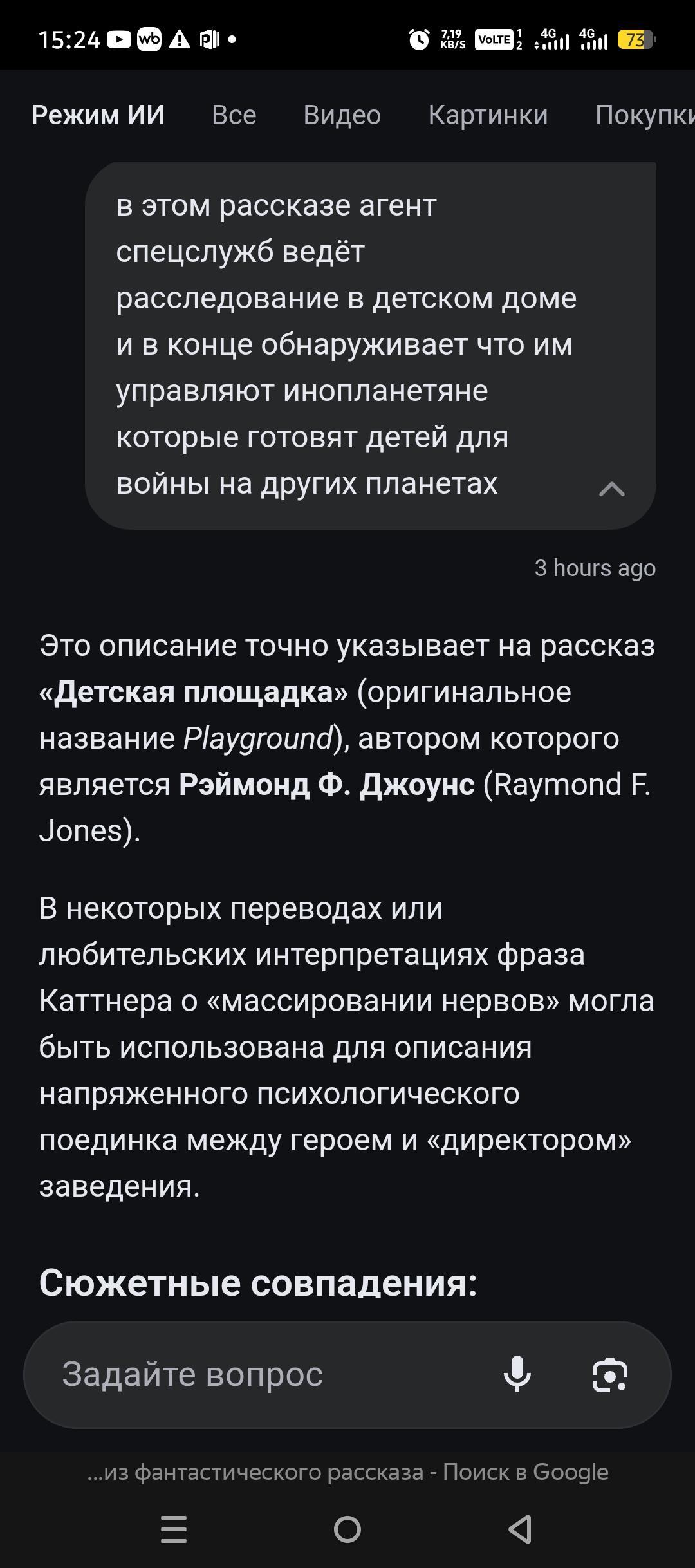Open the Видео tab

(x=342, y=115)
